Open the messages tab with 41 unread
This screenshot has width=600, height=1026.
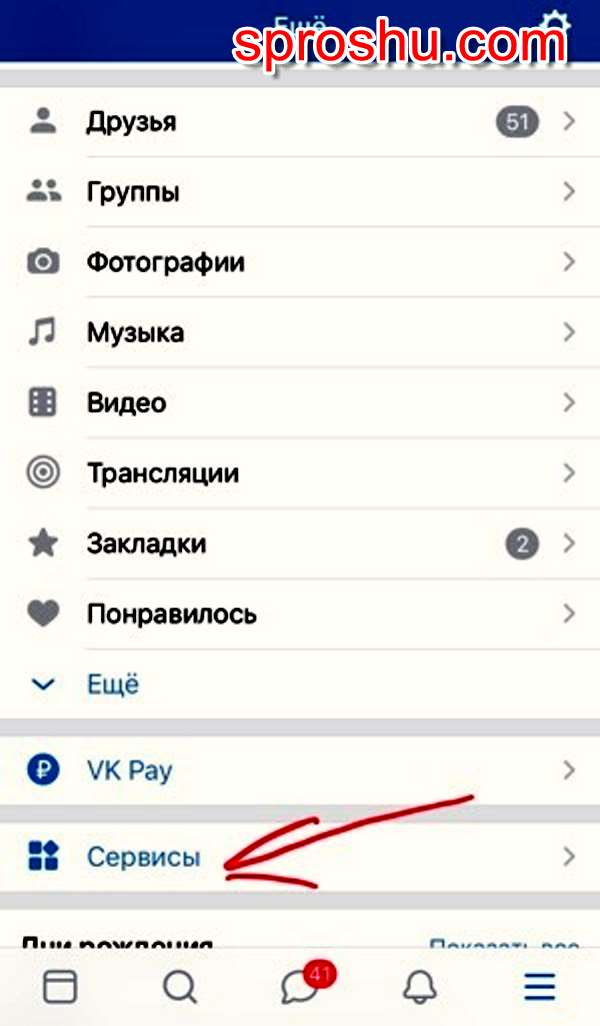pos(301,987)
